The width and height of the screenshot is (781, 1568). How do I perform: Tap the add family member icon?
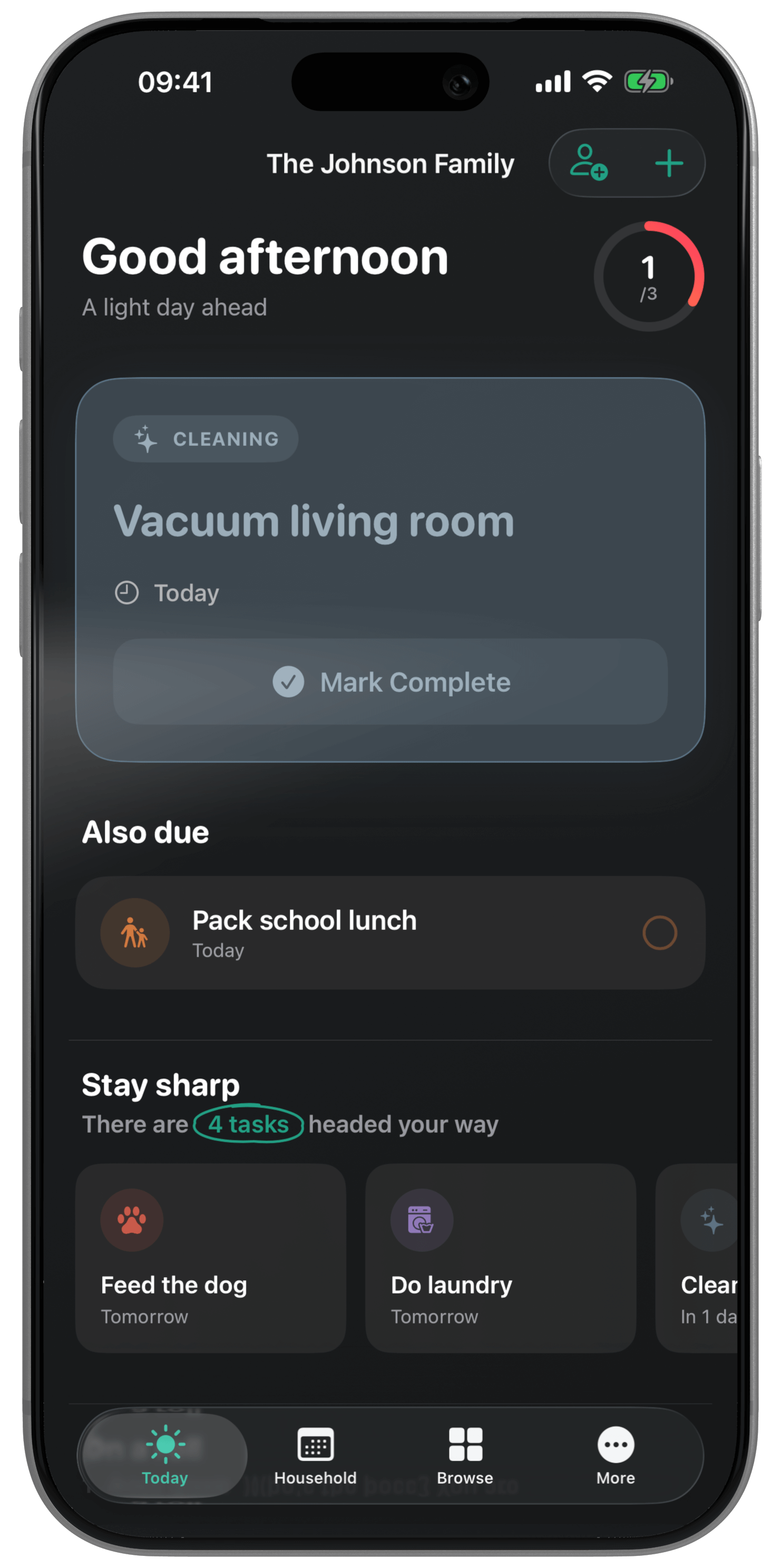pyautogui.click(x=588, y=162)
